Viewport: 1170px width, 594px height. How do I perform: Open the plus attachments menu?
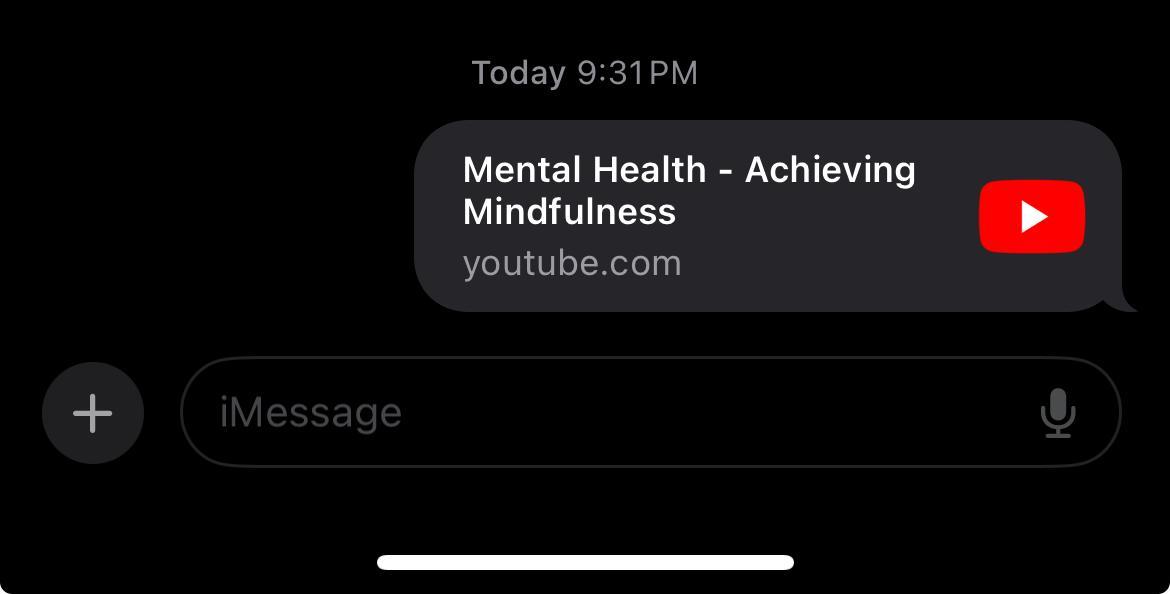coord(93,413)
